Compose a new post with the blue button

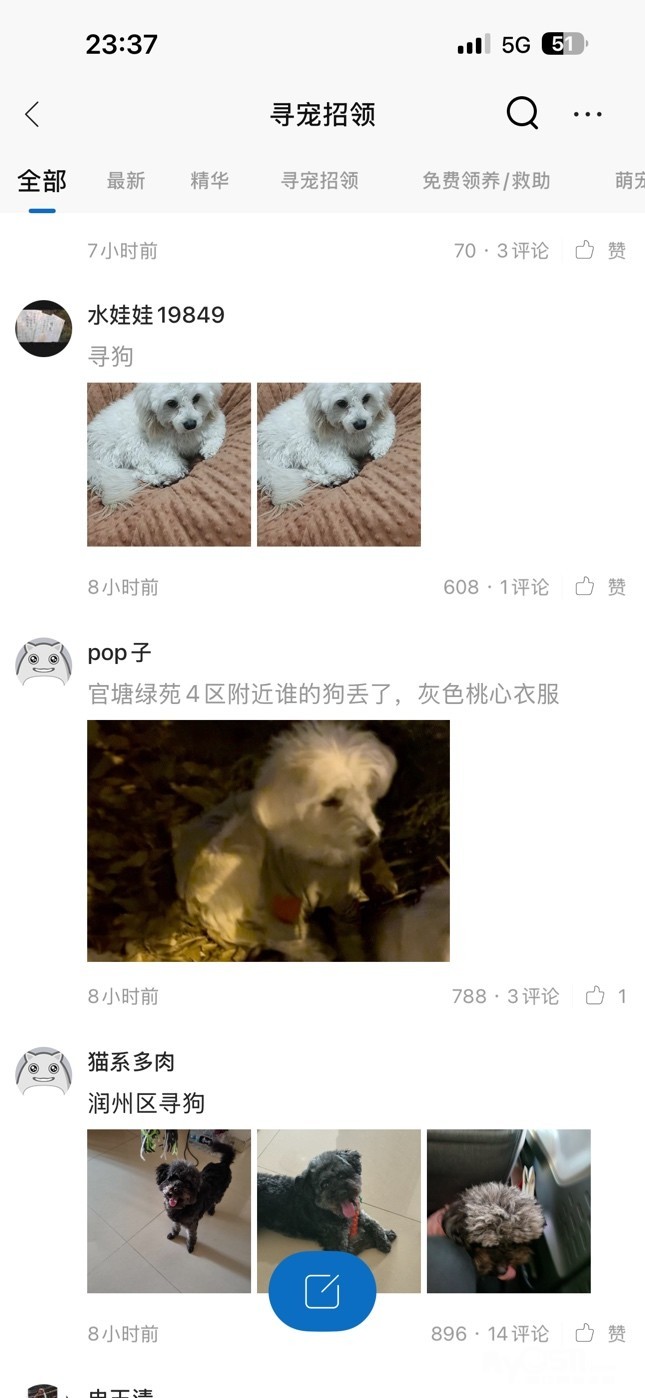click(x=322, y=1291)
